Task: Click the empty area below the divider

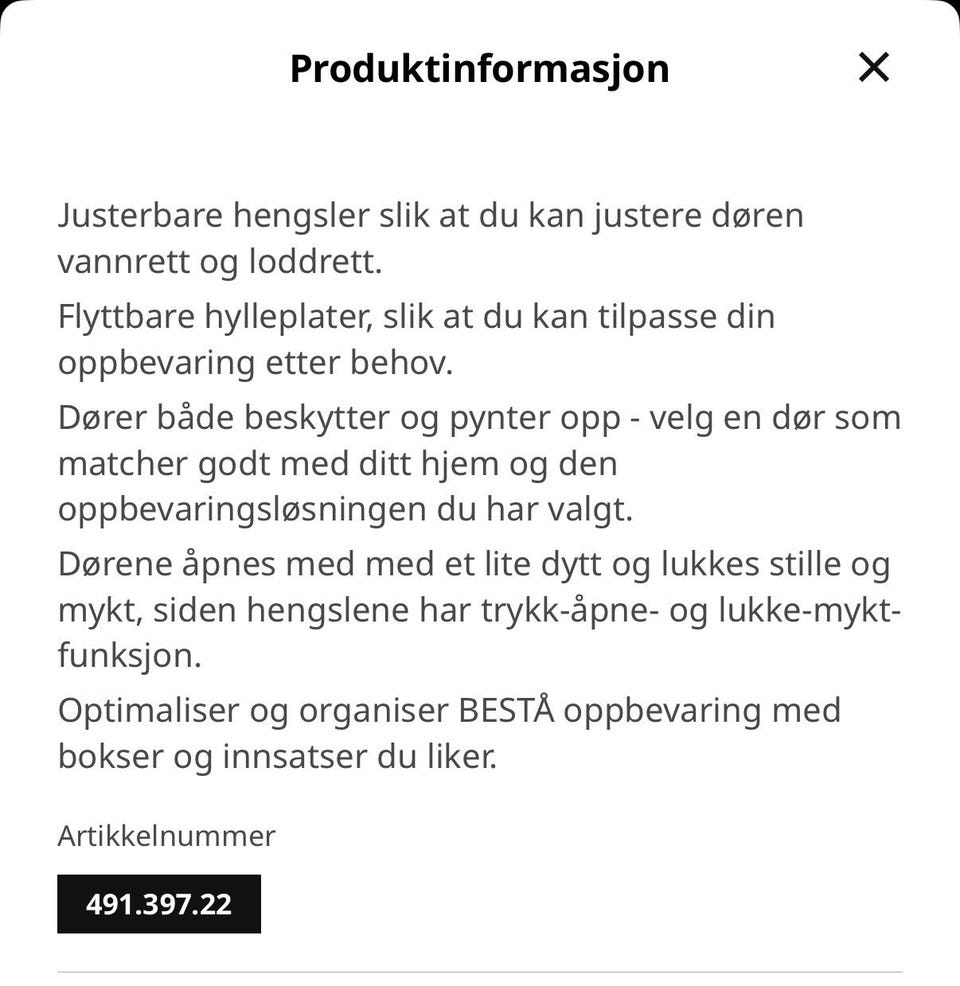Action: [480, 980]
